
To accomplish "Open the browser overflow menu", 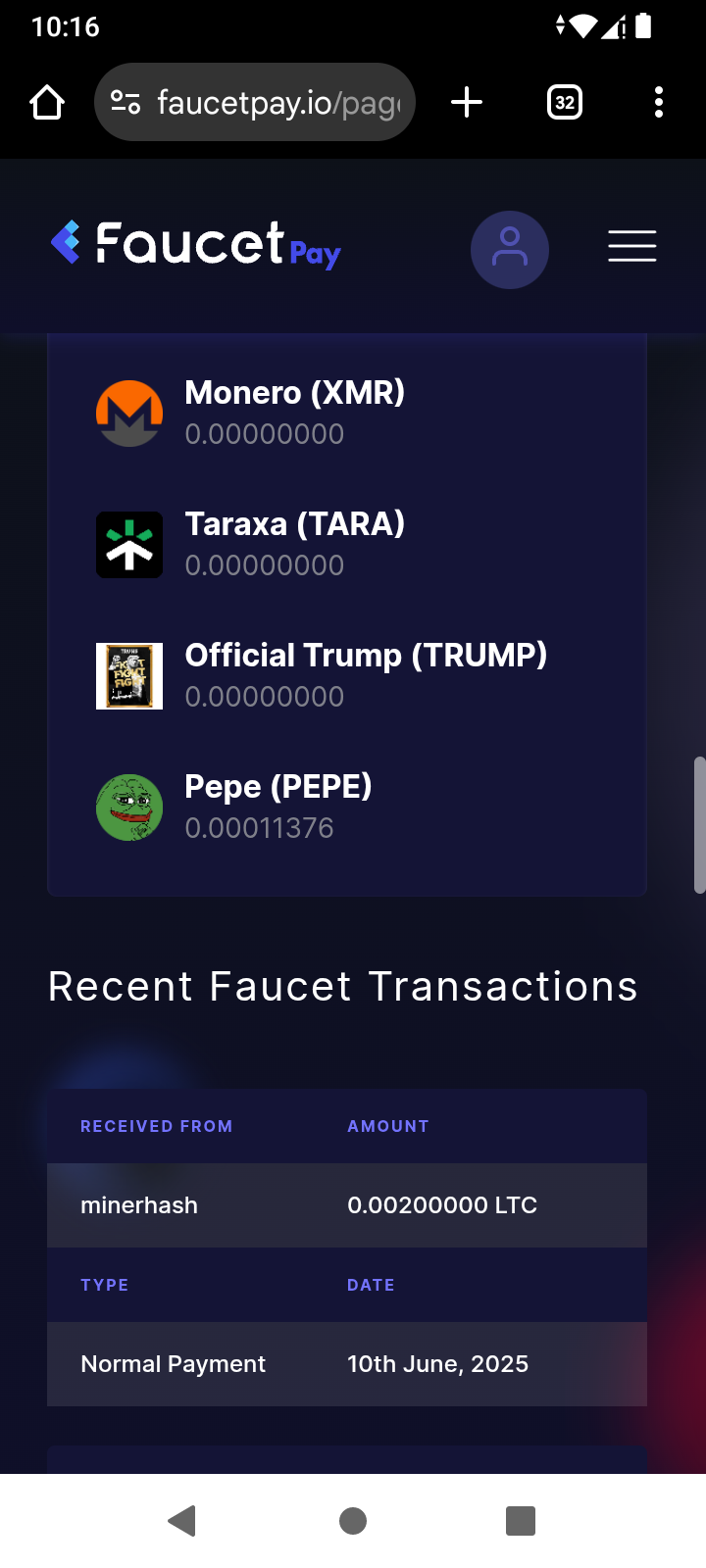I will point(659,102).
